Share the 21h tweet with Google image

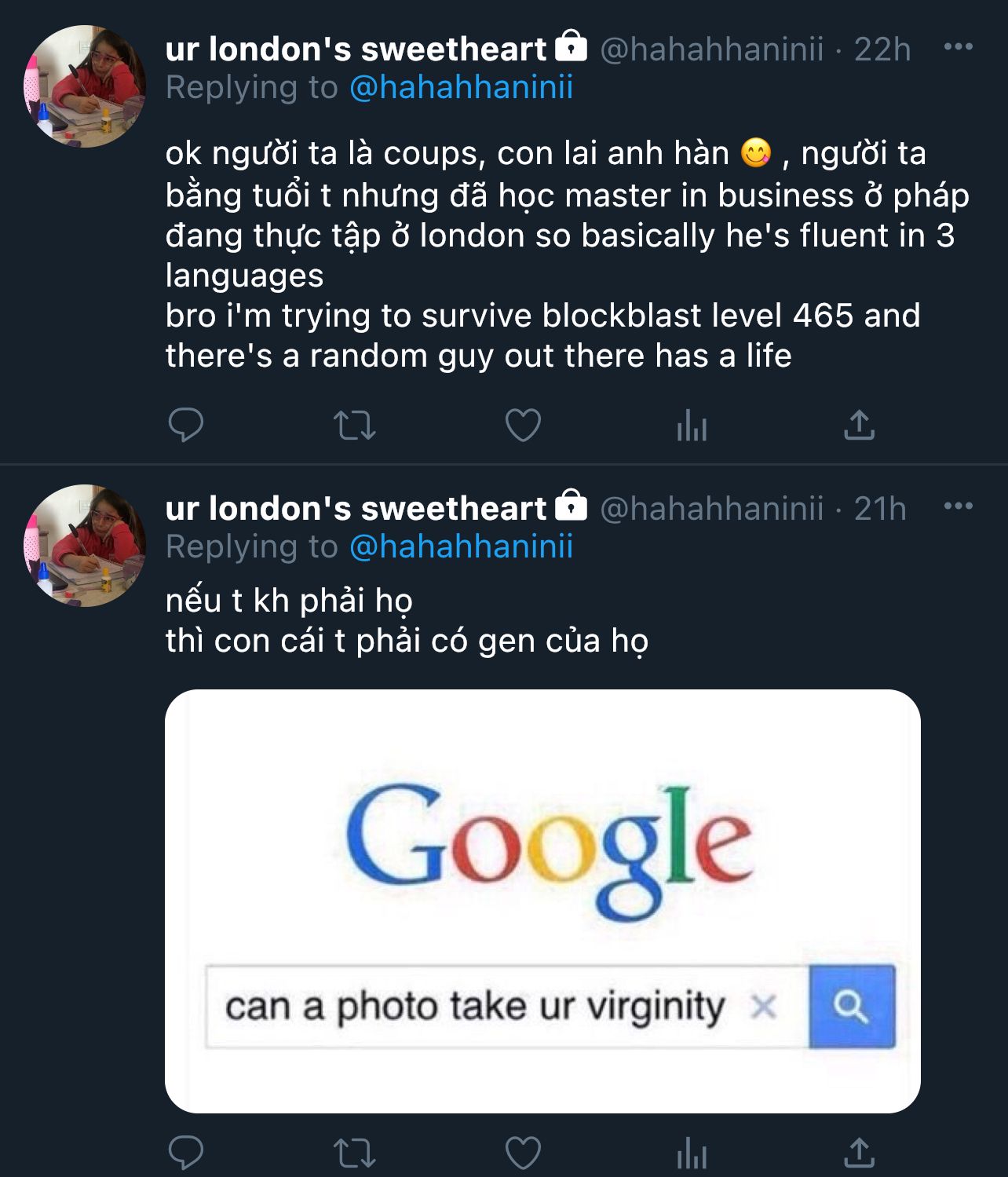coord(860,1153)
